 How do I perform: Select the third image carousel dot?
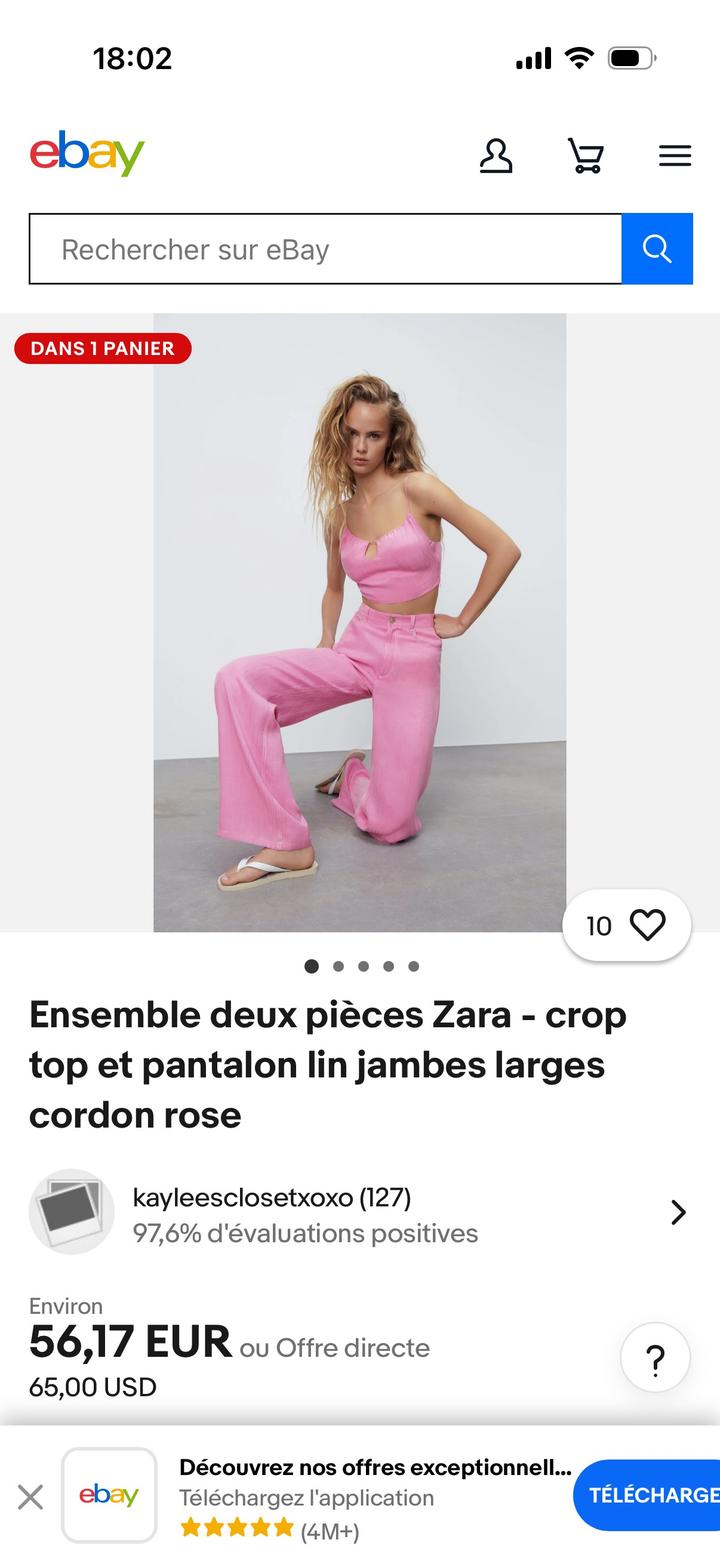363,966
